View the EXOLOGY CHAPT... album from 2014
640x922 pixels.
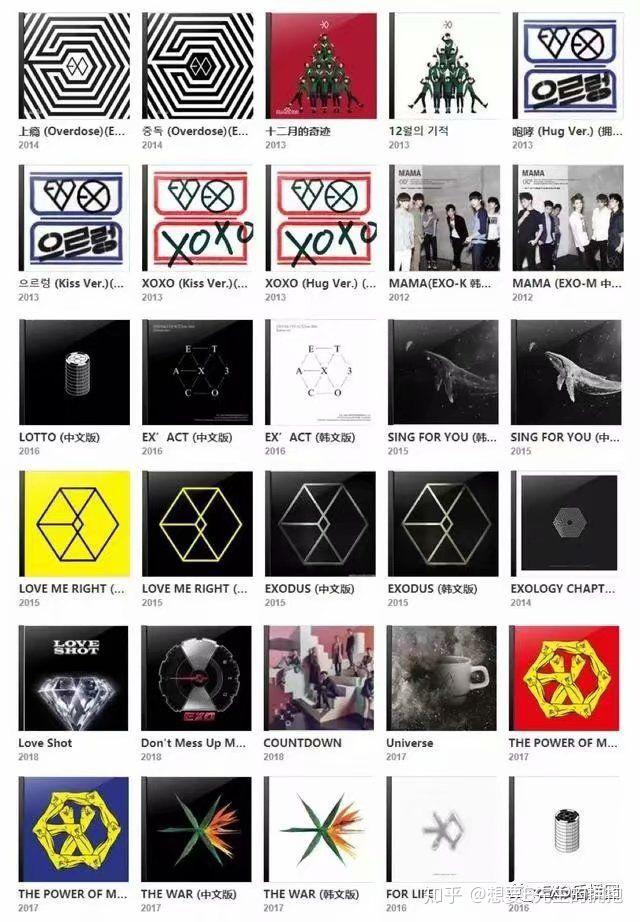tap(566, 524)
